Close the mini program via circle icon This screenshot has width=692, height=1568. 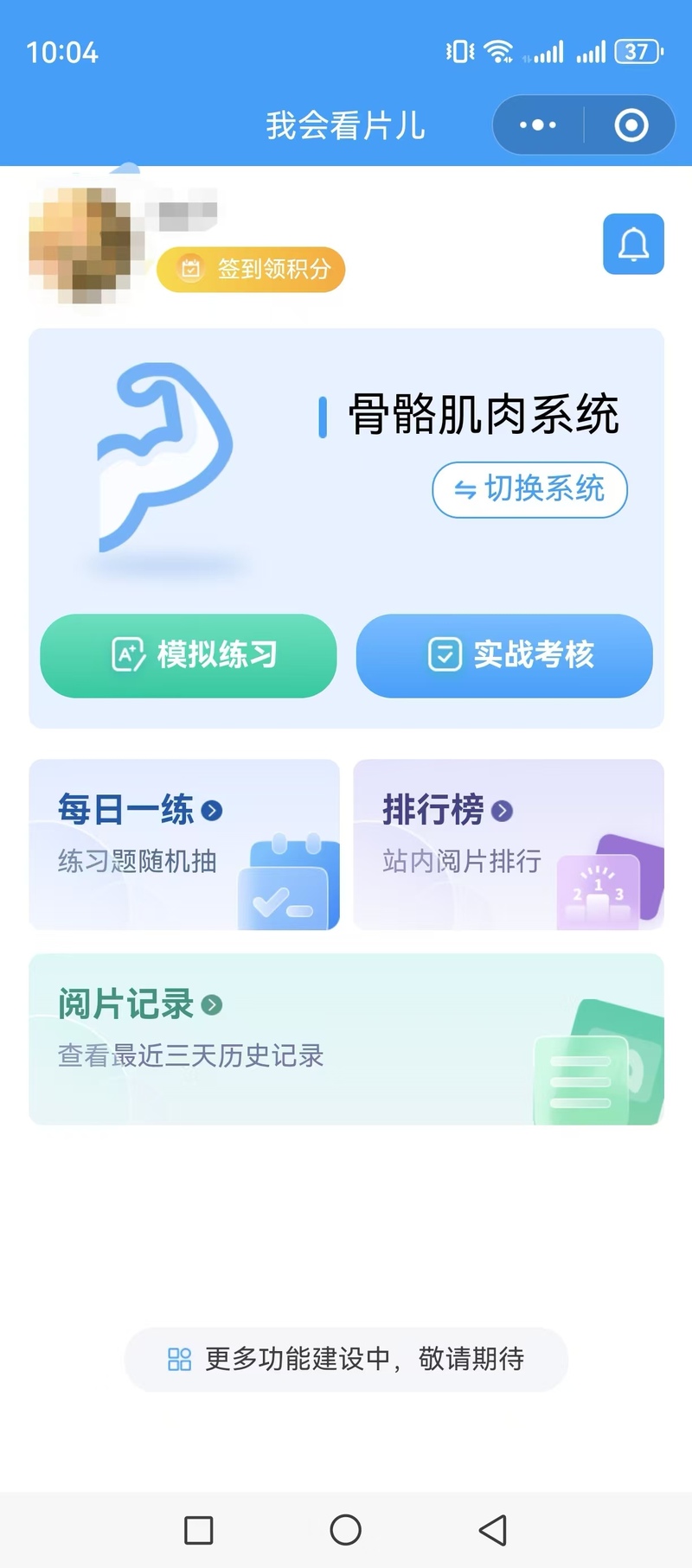[631, 125]
